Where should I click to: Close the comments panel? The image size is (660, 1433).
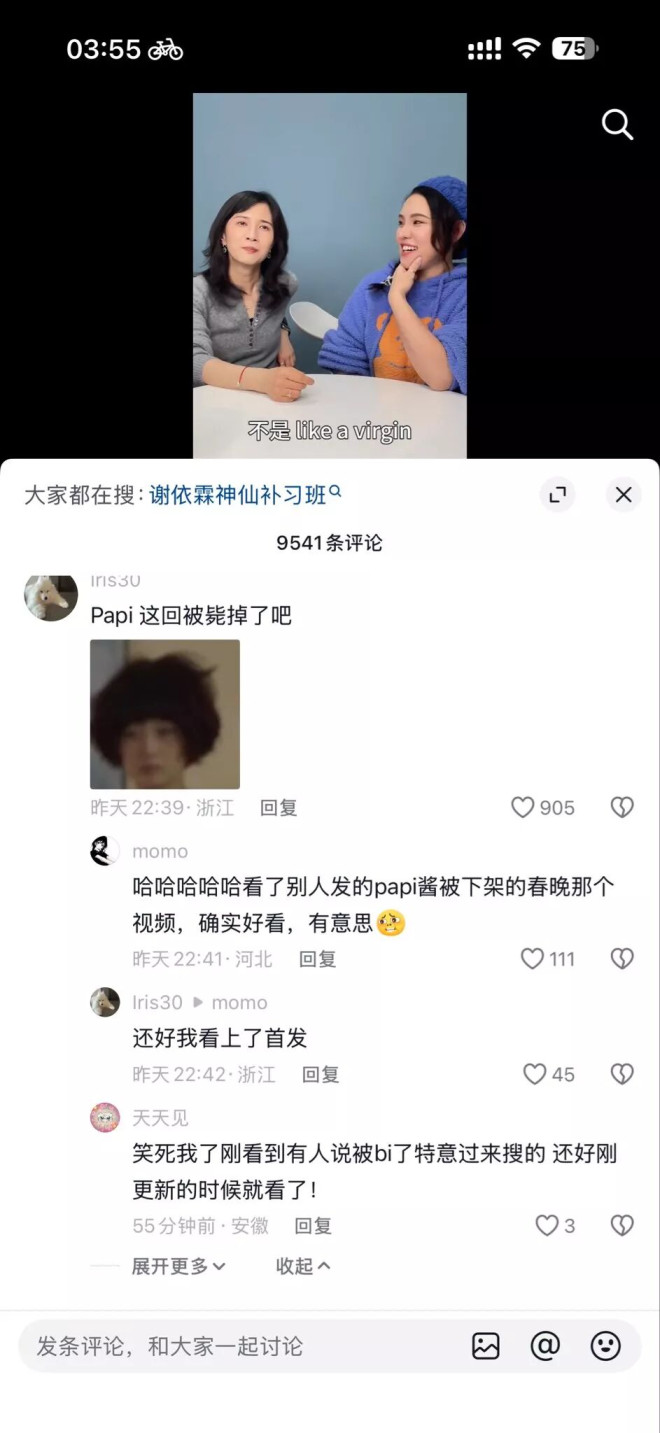pos(623,494)
